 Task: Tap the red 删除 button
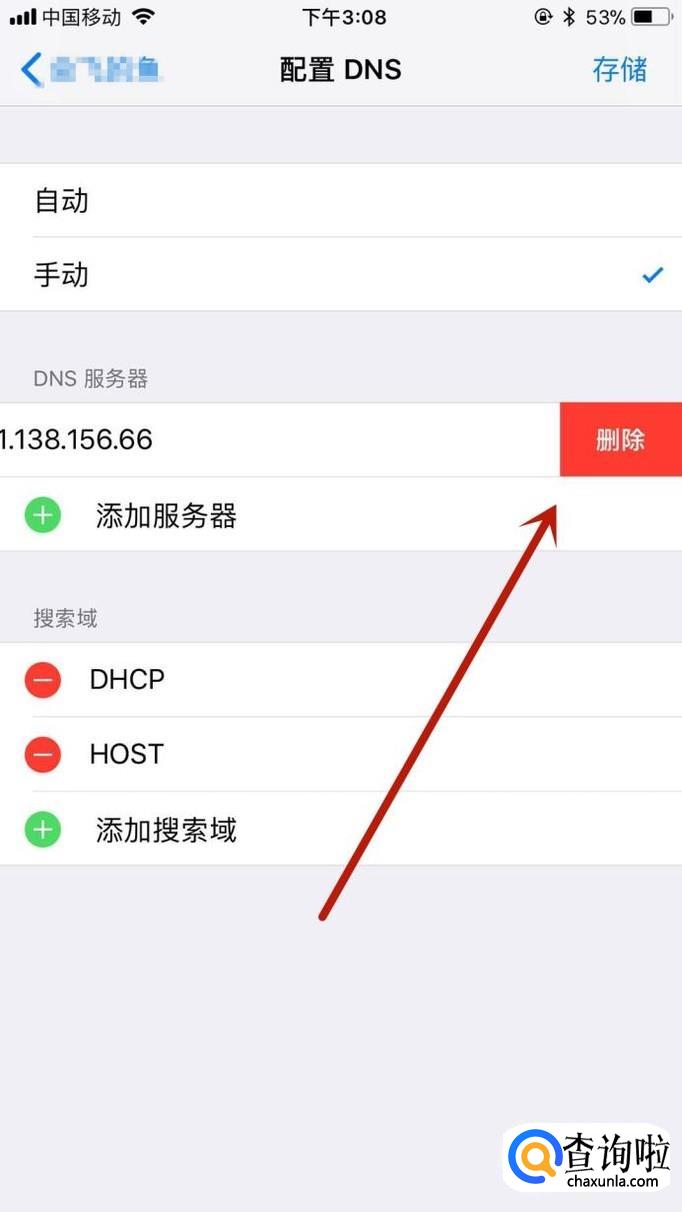(x=621, y=440)
